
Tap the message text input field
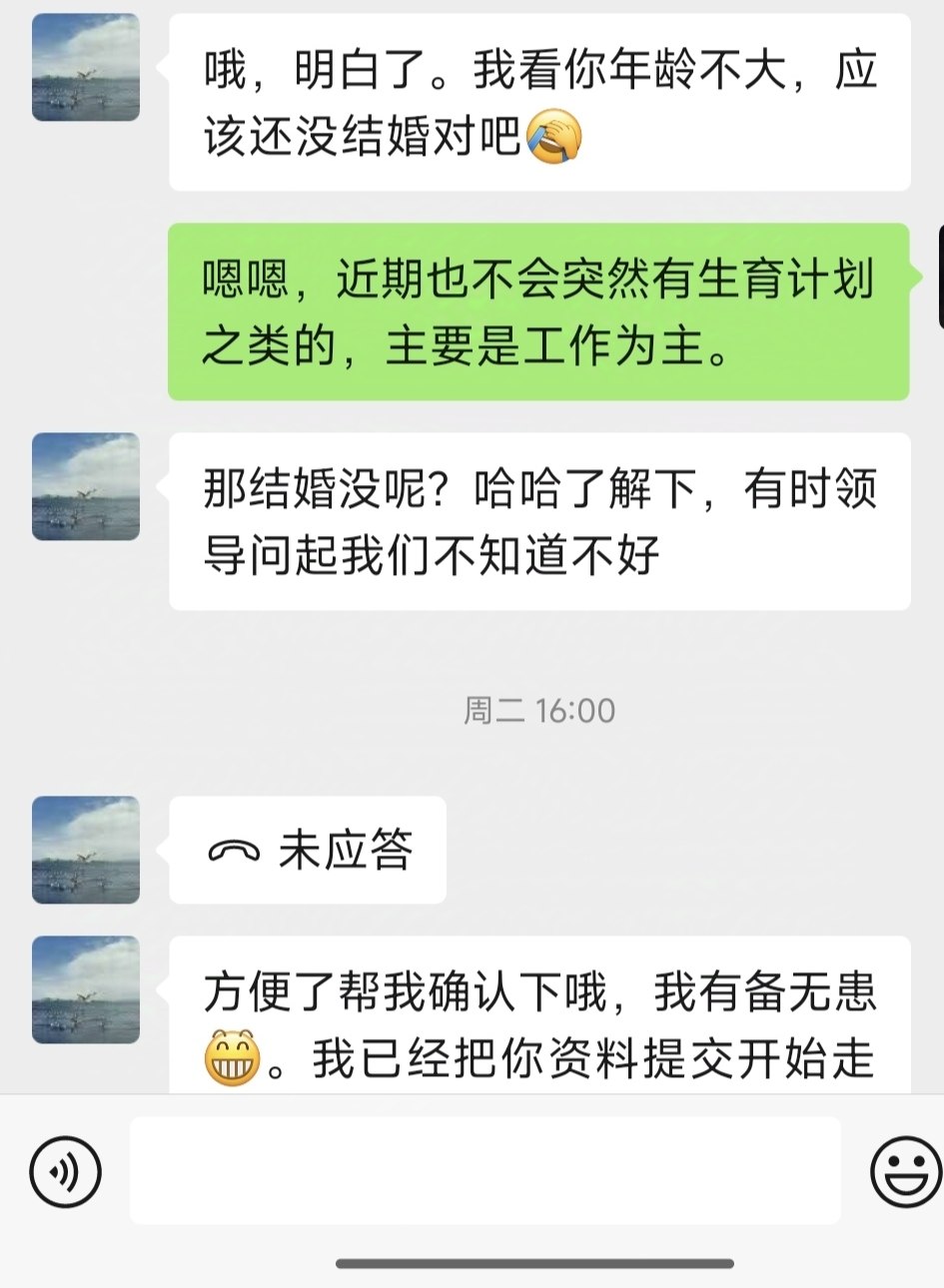pyautogui.click(x=484, y=1171)
